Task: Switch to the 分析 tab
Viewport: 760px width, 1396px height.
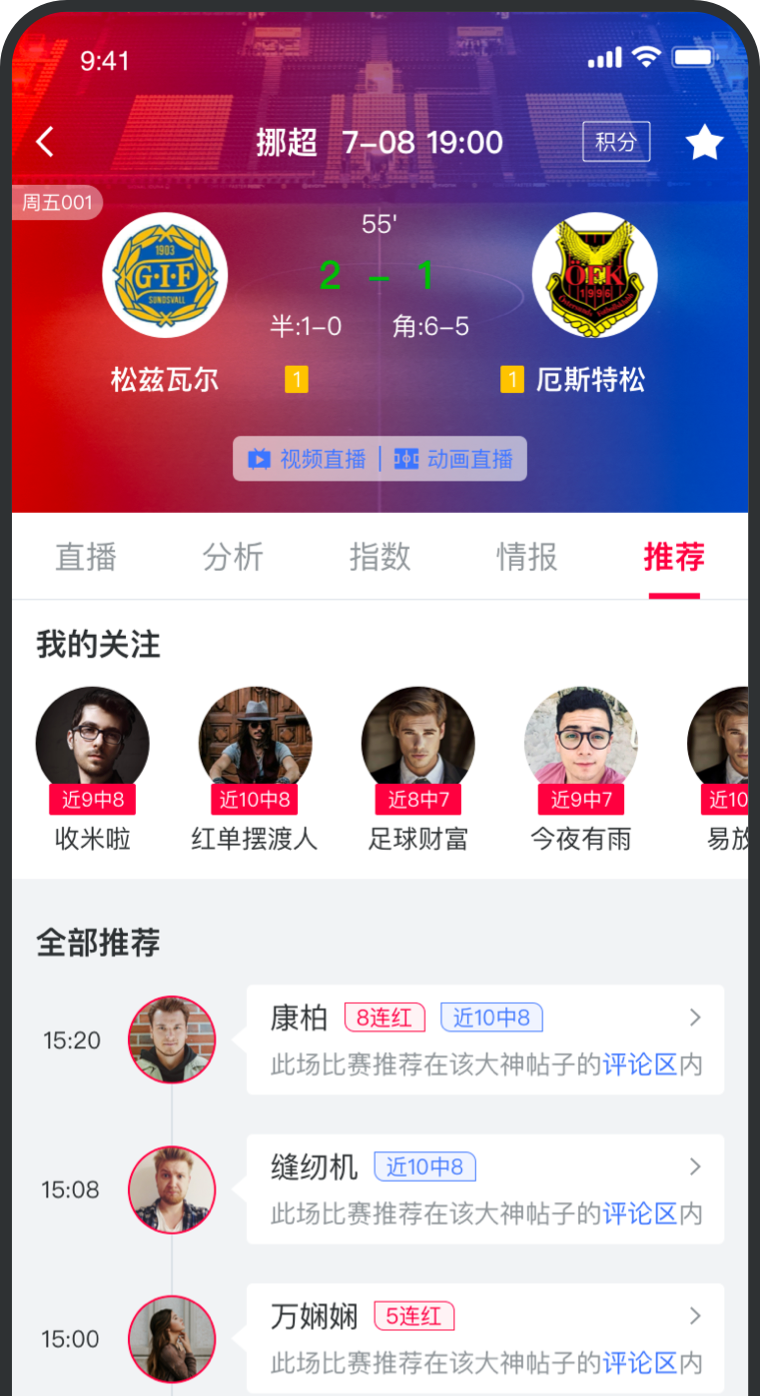Action: point(233,557)
